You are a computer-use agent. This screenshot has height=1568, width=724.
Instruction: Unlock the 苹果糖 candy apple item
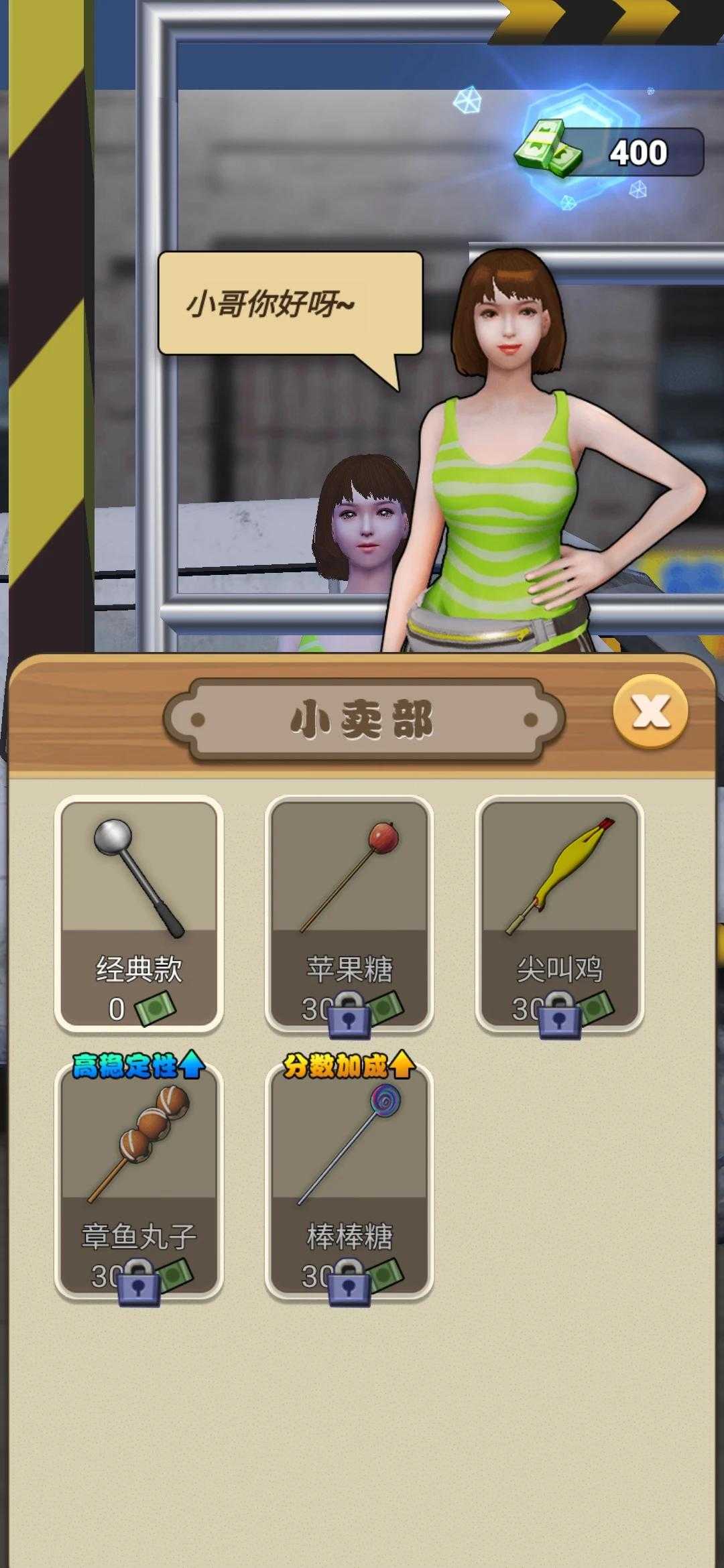click(x=349, y=913)
